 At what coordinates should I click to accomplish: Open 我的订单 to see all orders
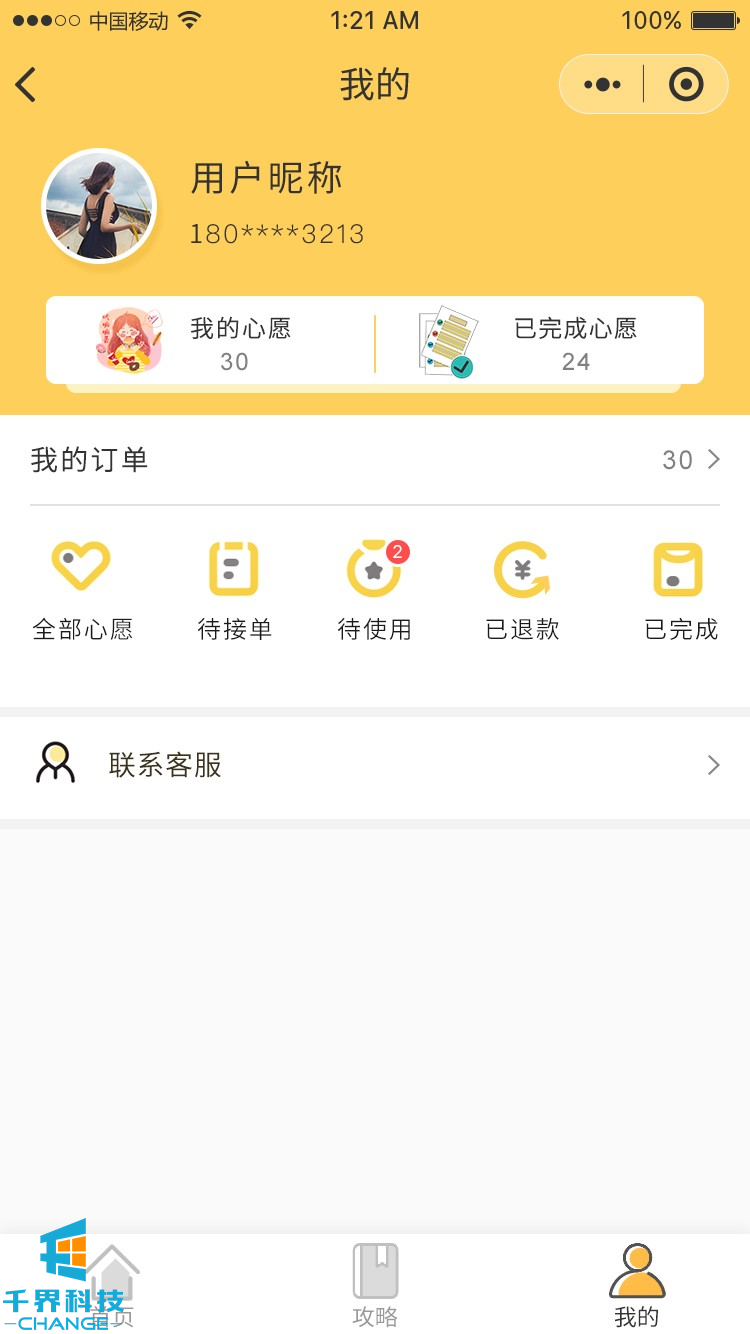375,460
